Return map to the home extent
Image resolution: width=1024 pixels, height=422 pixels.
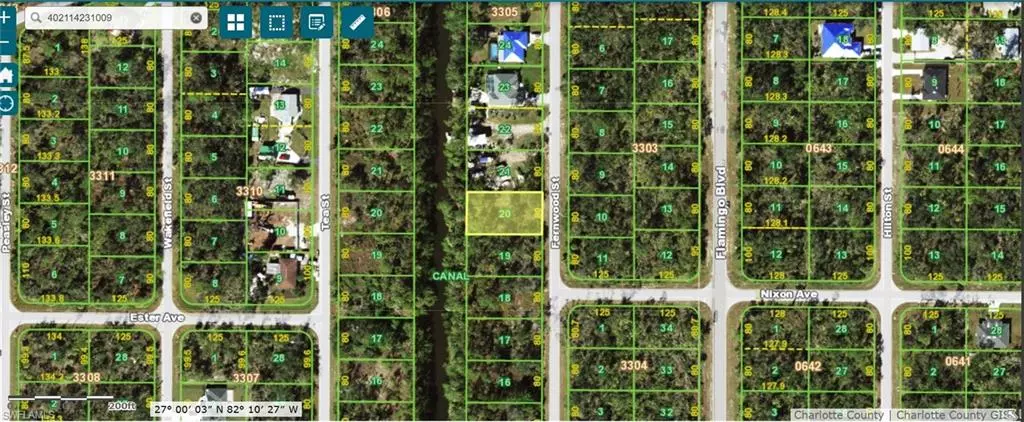[x=6, y=75]
